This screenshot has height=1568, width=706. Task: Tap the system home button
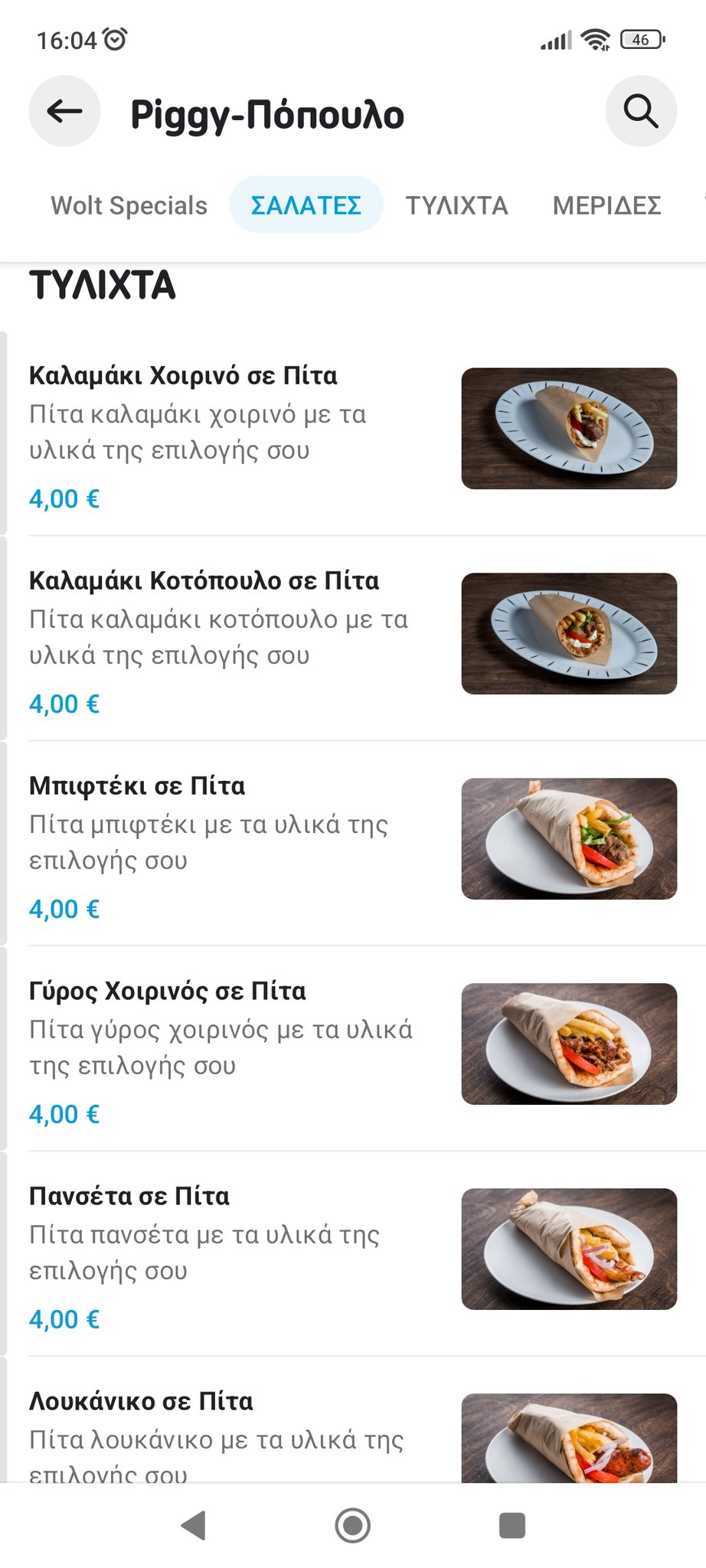(x=353, y=1525)
